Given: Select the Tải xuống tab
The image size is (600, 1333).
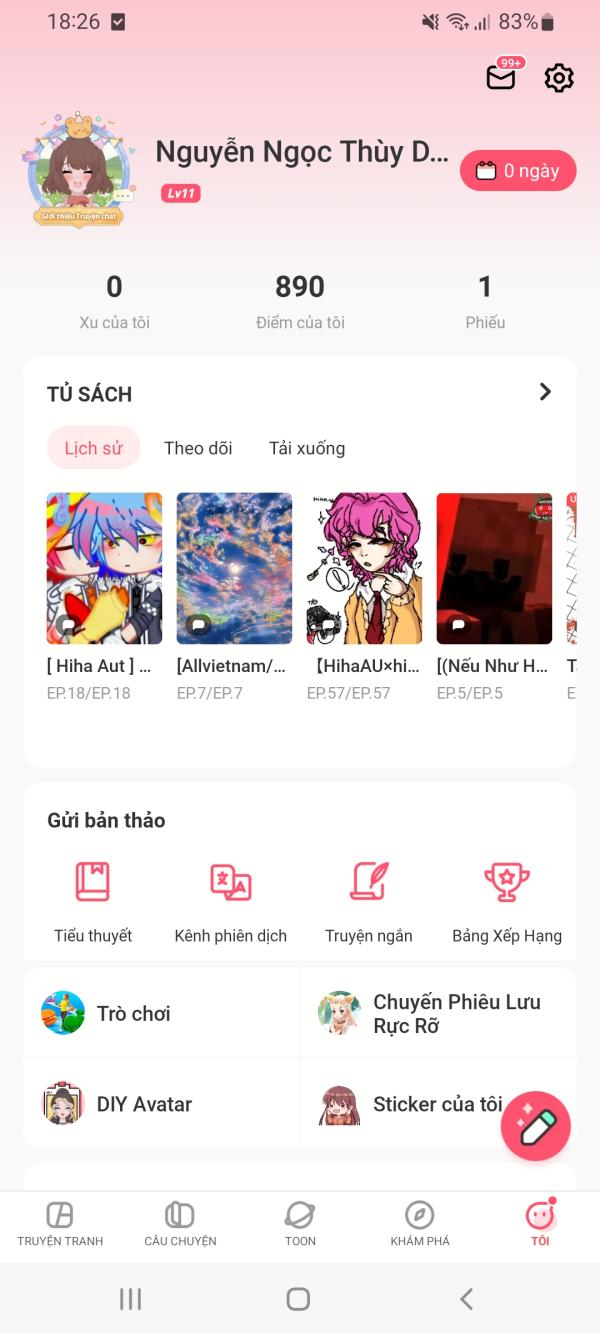Looking at the screenshot, I should [307, 448].
